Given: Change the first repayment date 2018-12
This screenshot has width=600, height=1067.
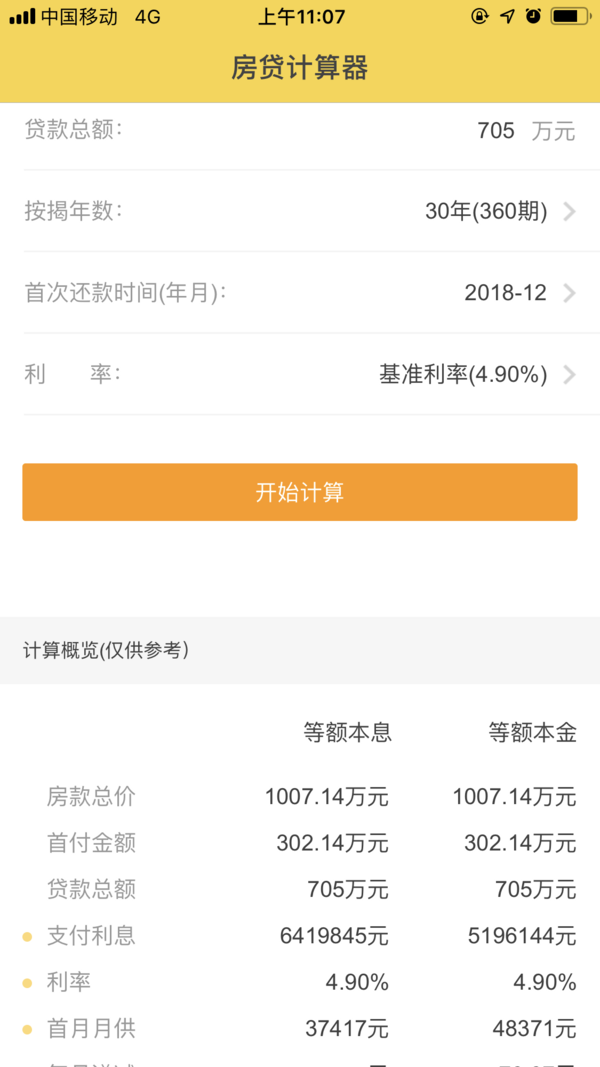Looking at the screenshot, I should [x=299, y=293].
